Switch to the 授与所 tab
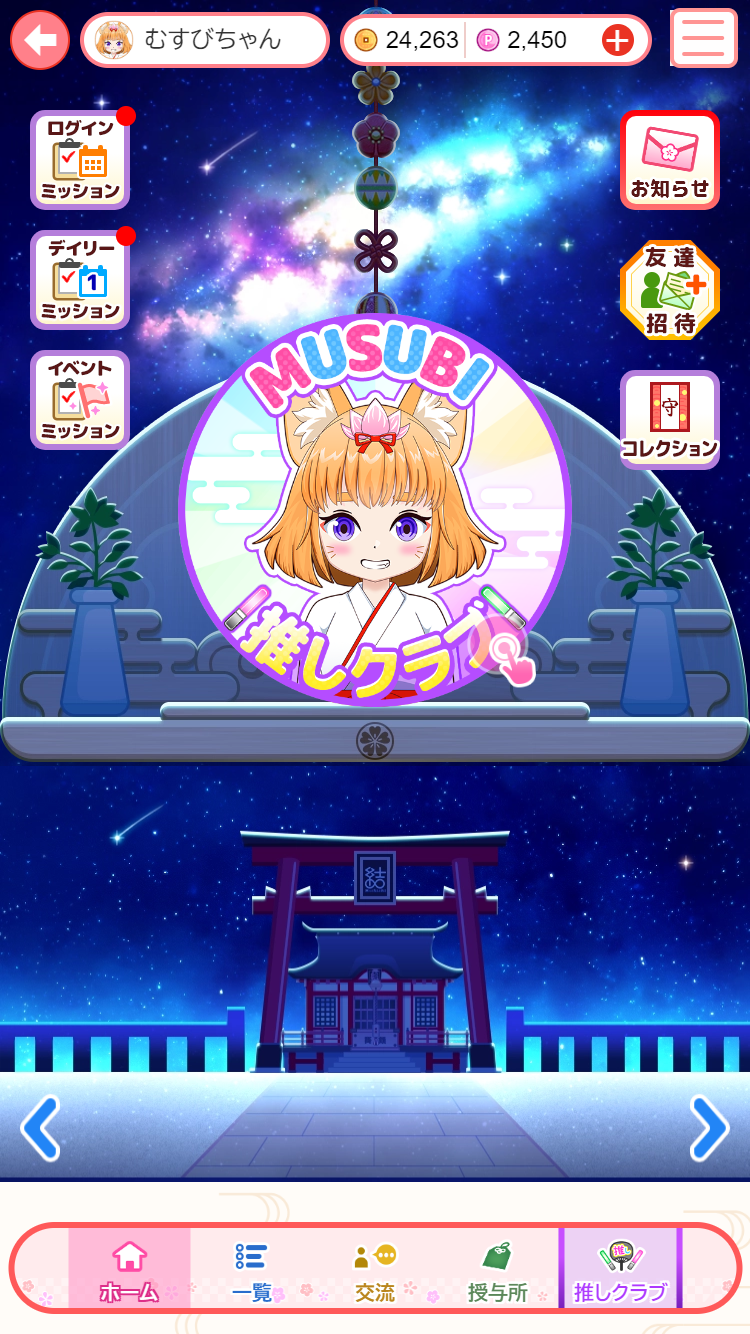Viewport: 750px width, 1334px height. (497, 1268)
